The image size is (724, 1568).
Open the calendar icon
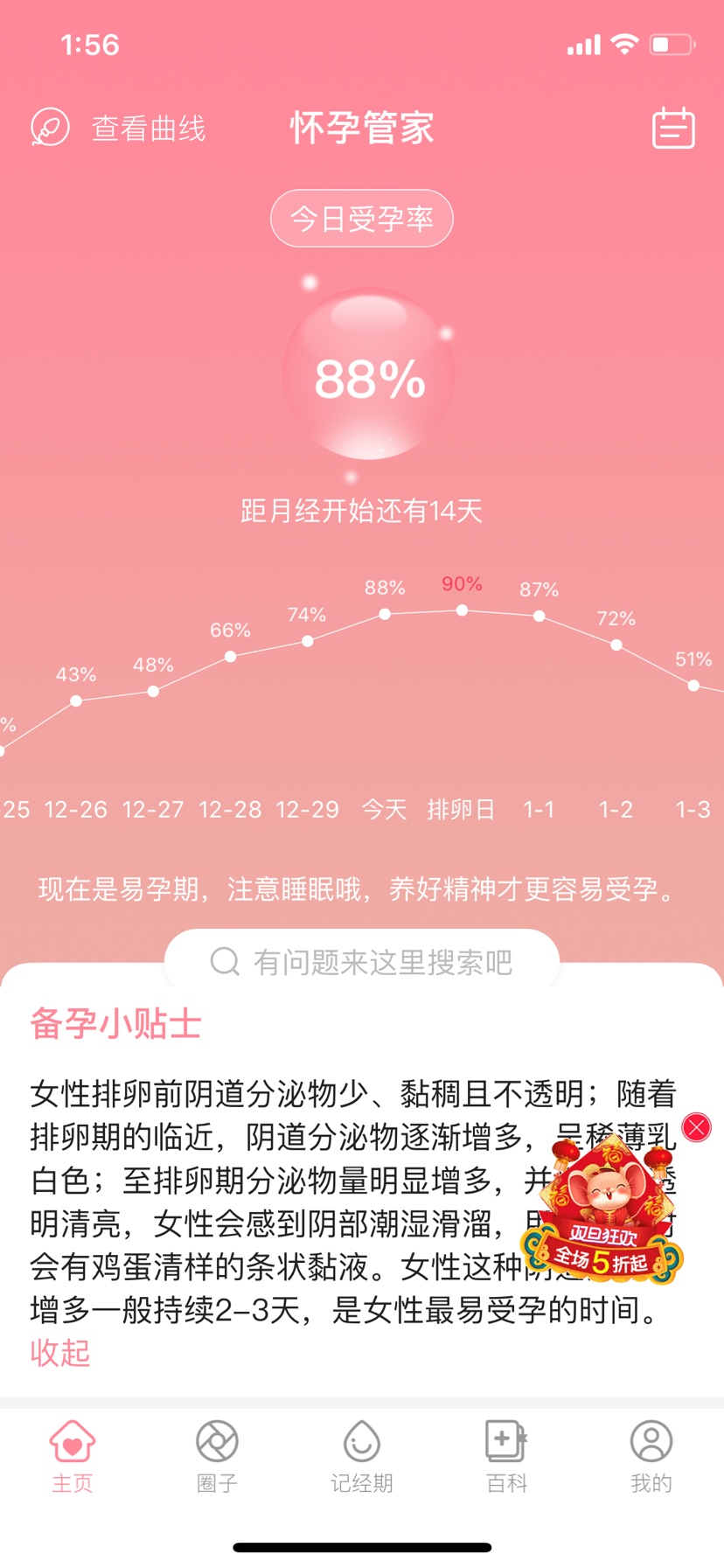point(673,129)
